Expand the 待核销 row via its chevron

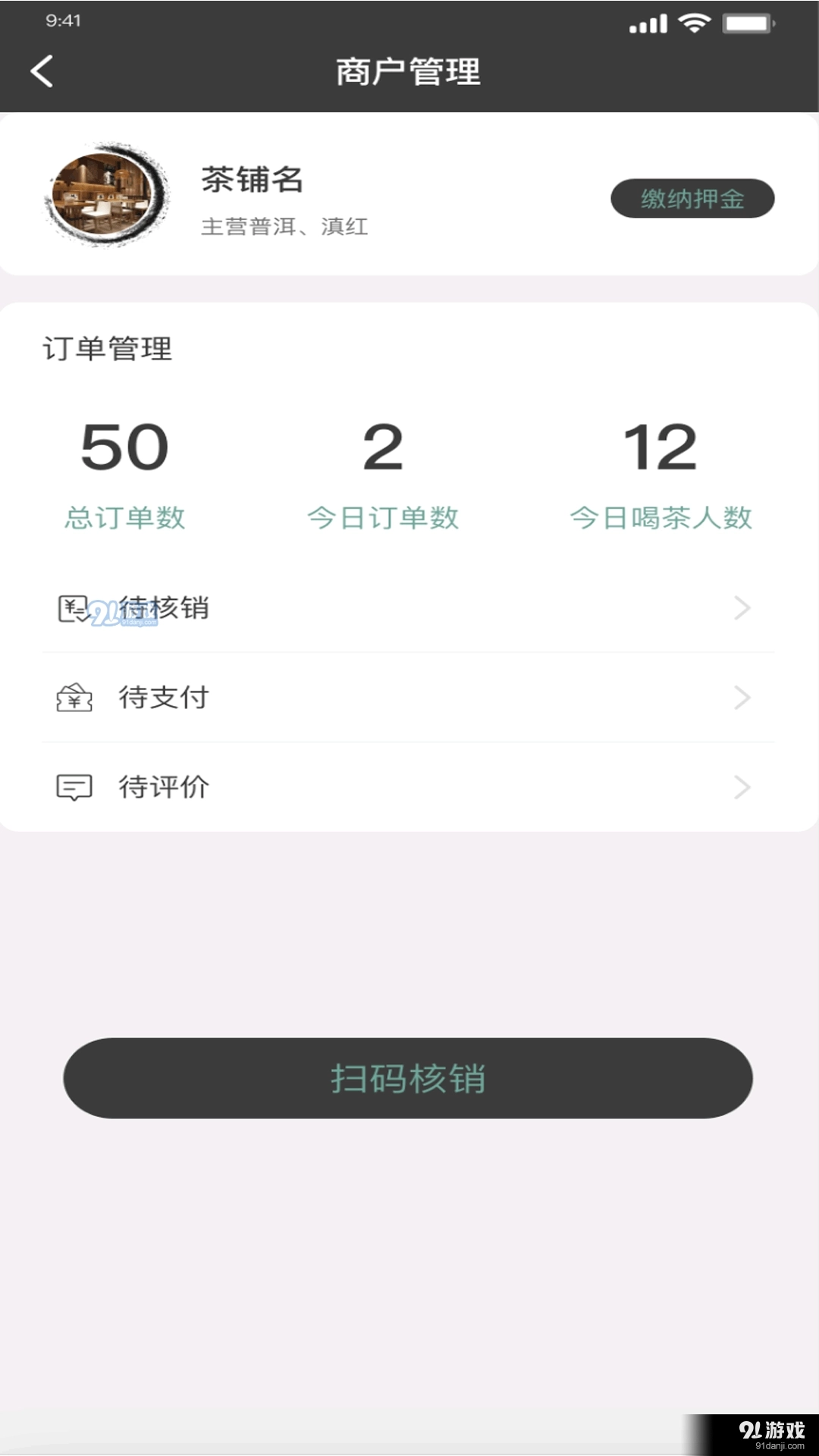click(742, 607)
